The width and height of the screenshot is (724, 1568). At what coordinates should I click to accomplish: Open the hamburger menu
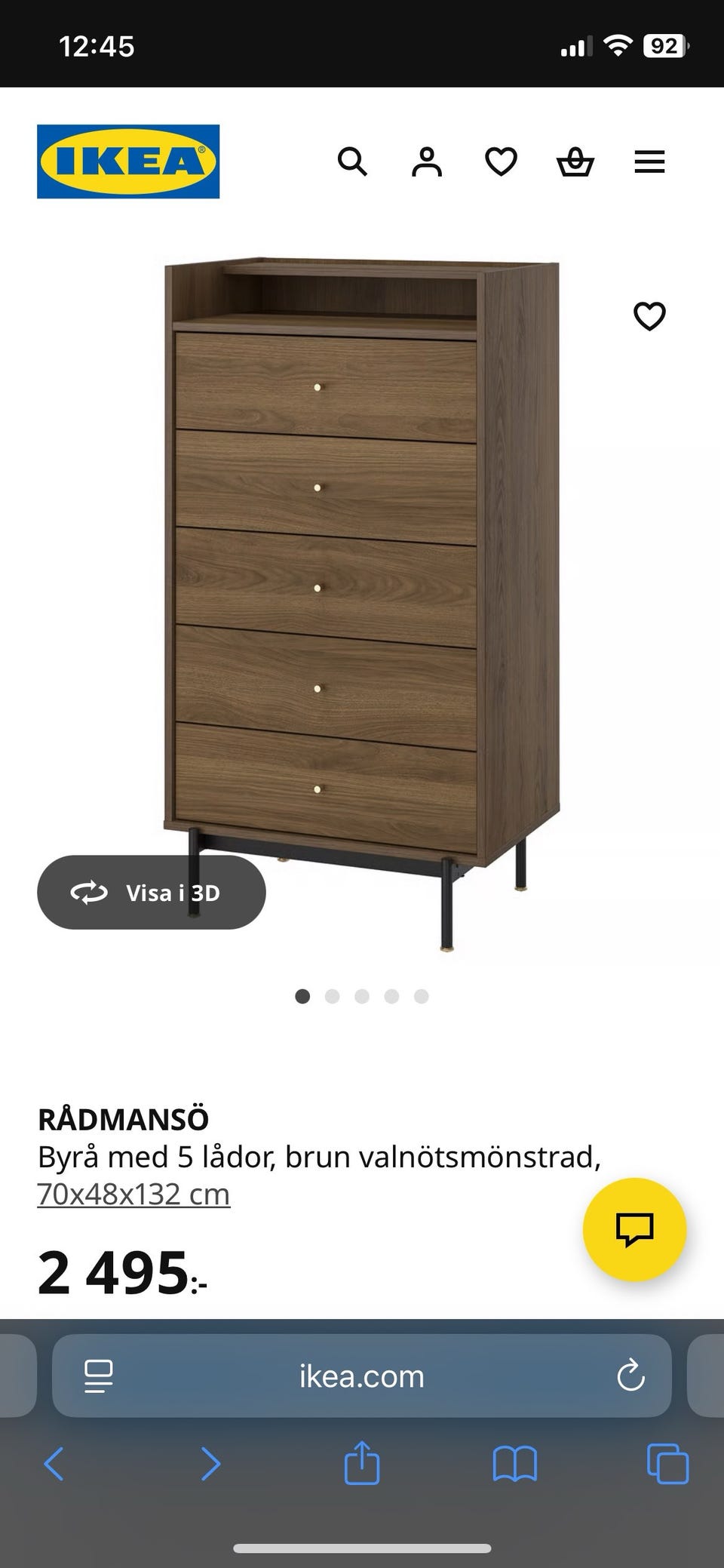click(649, 161)
